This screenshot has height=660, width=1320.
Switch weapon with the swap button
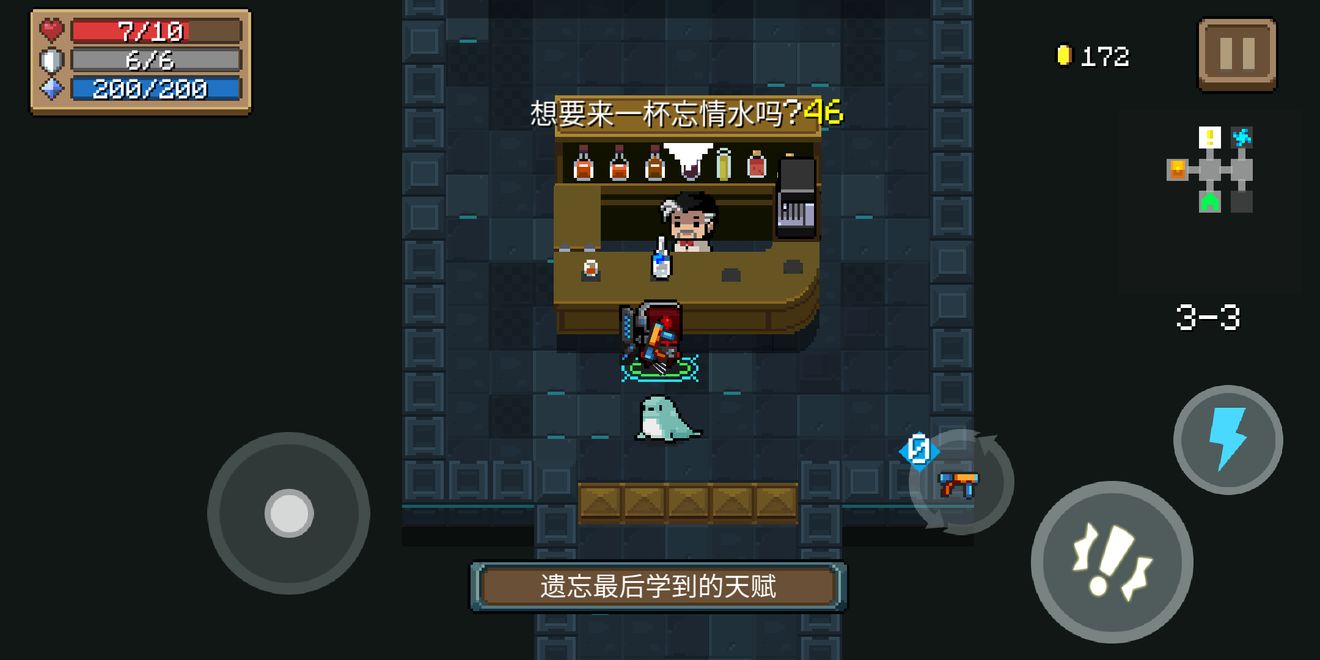(960, 483)
